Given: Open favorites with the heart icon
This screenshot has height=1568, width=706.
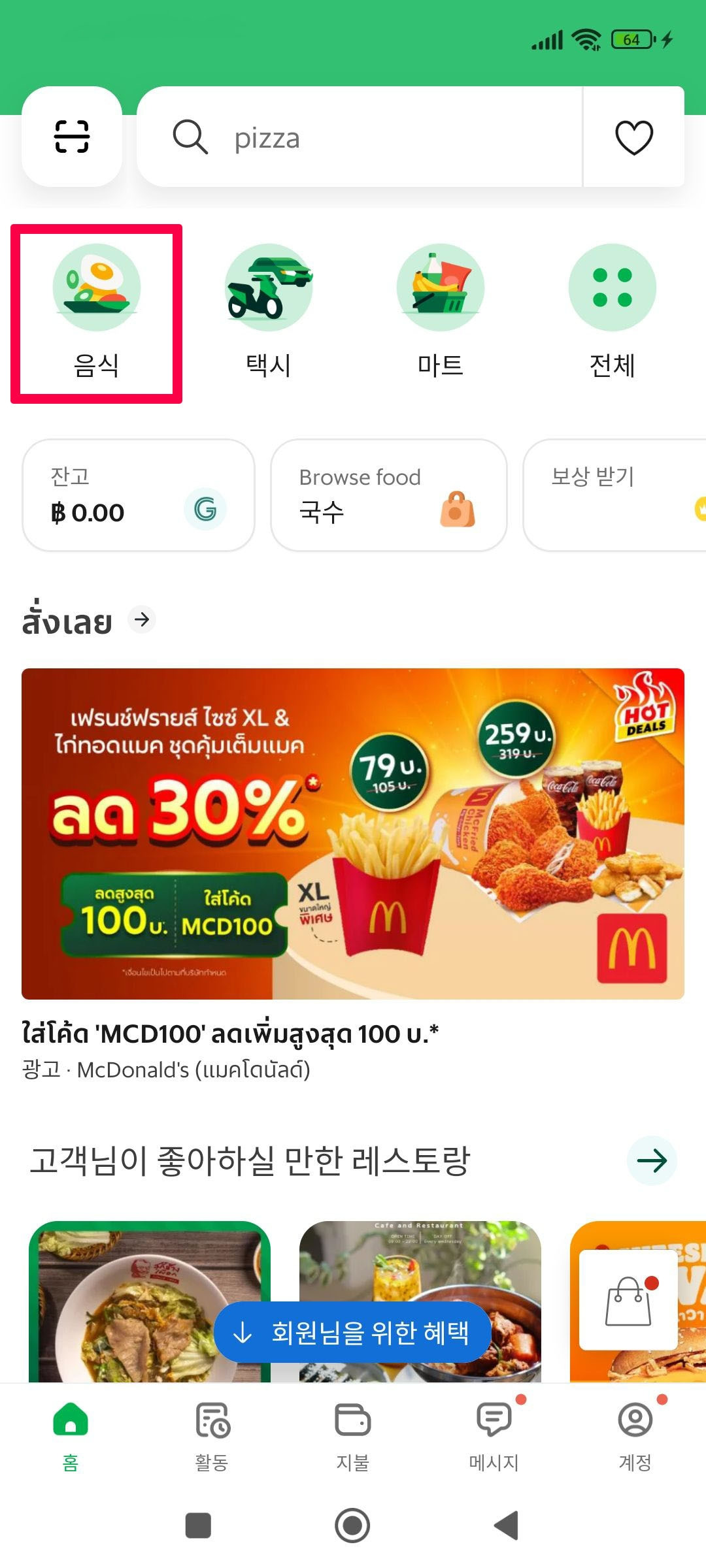Looking at the screenshot, I should 633,137.
